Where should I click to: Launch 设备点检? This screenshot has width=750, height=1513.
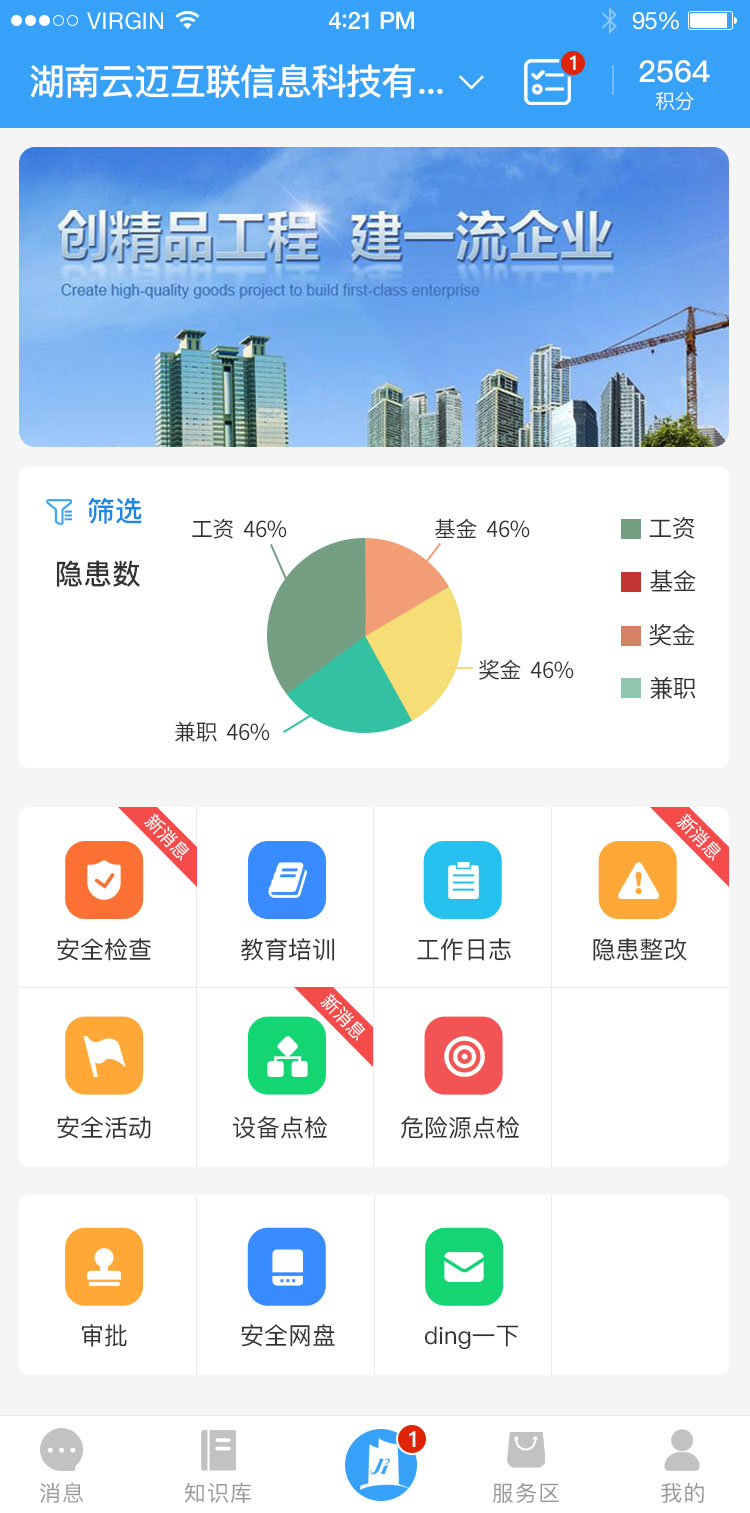287,1077
